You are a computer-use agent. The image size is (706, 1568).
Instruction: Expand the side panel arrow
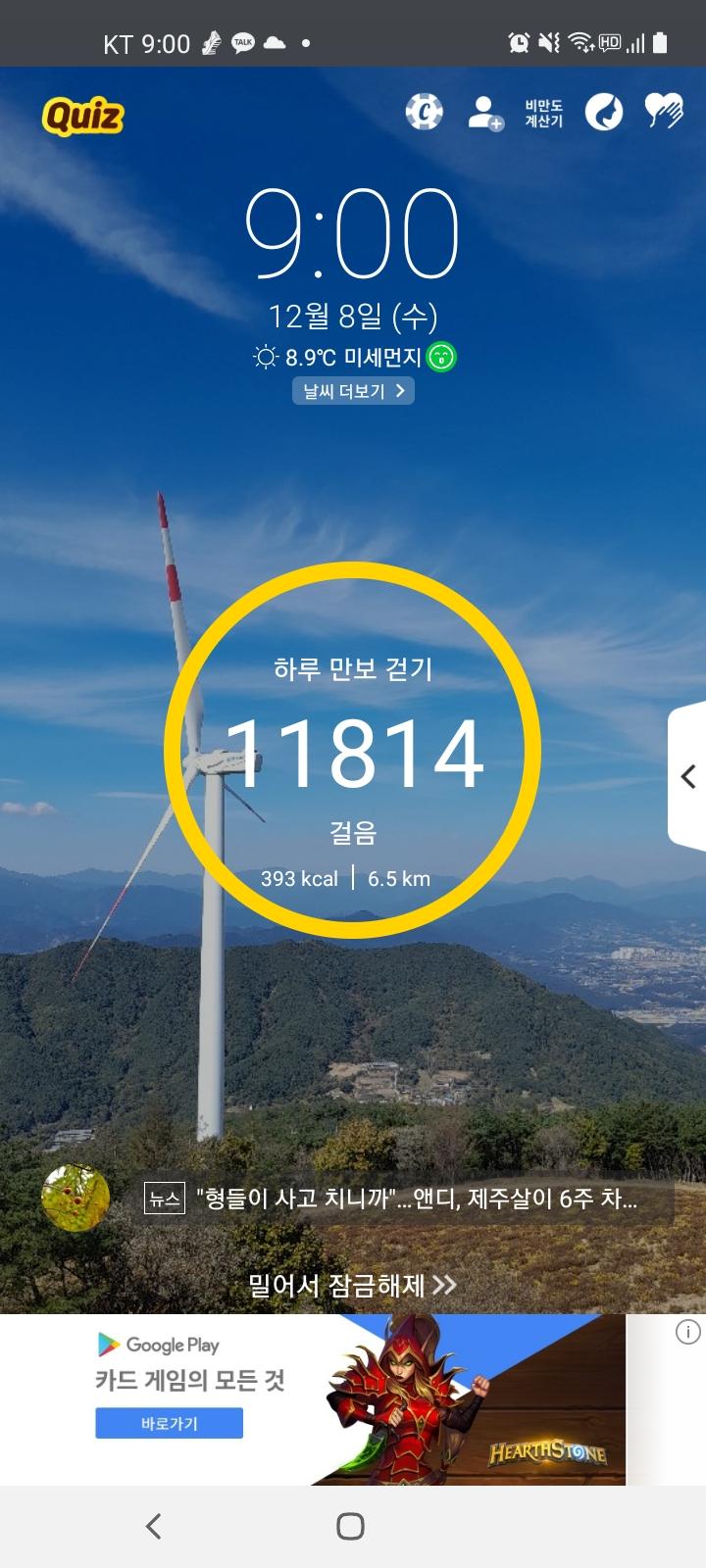point(688,776)
